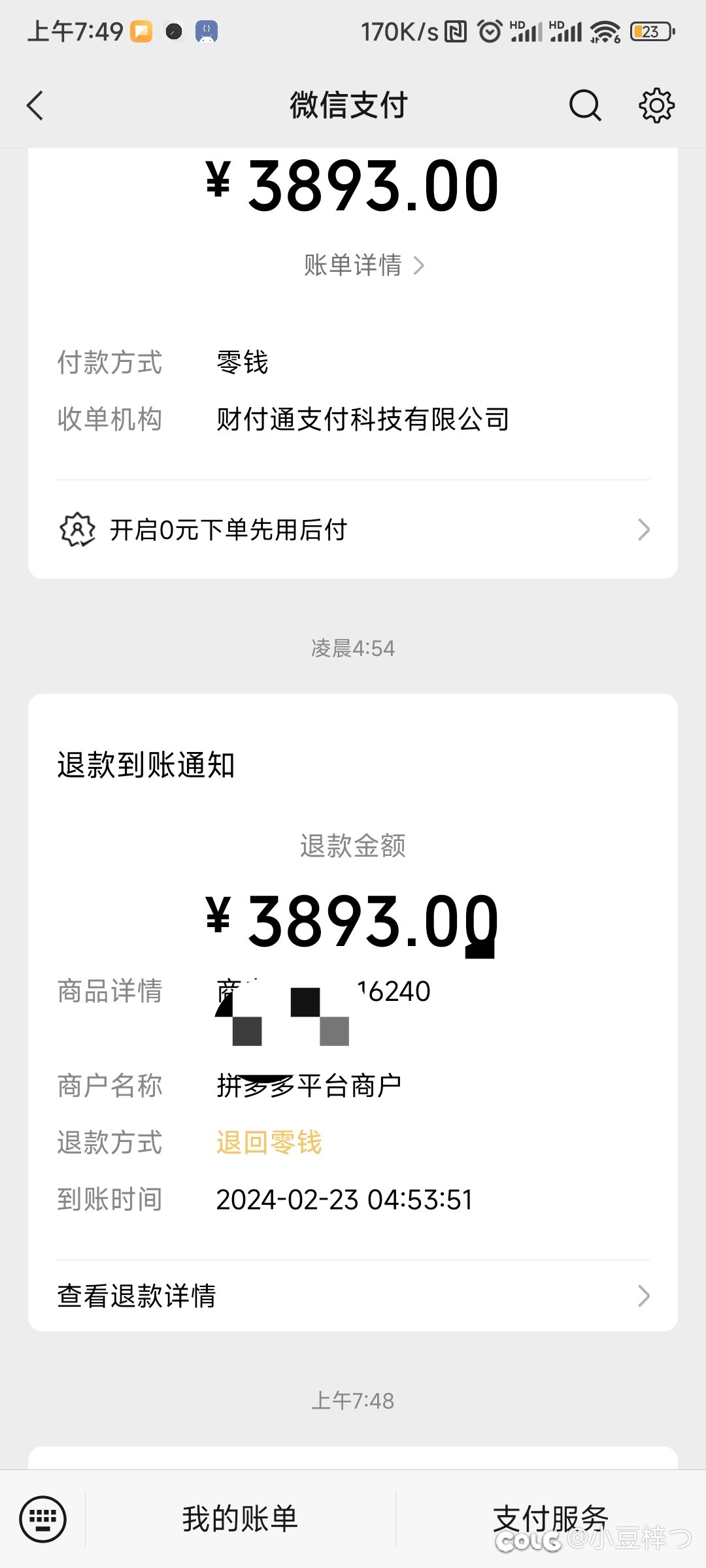Screen dimensions: 706x1568
Task: Open the search icon
Action: point(584,106)
